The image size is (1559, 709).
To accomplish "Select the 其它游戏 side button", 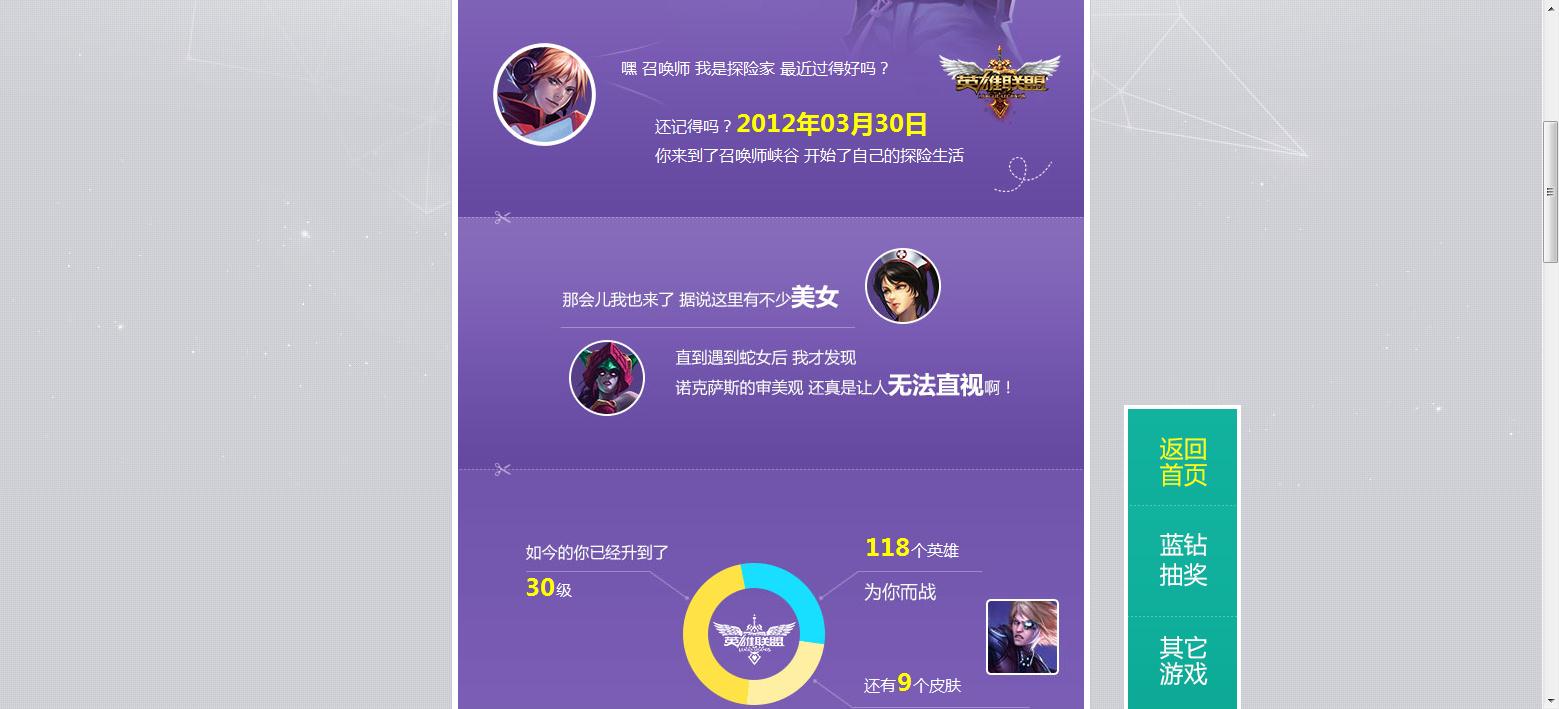I will [x=1182, y=661].
